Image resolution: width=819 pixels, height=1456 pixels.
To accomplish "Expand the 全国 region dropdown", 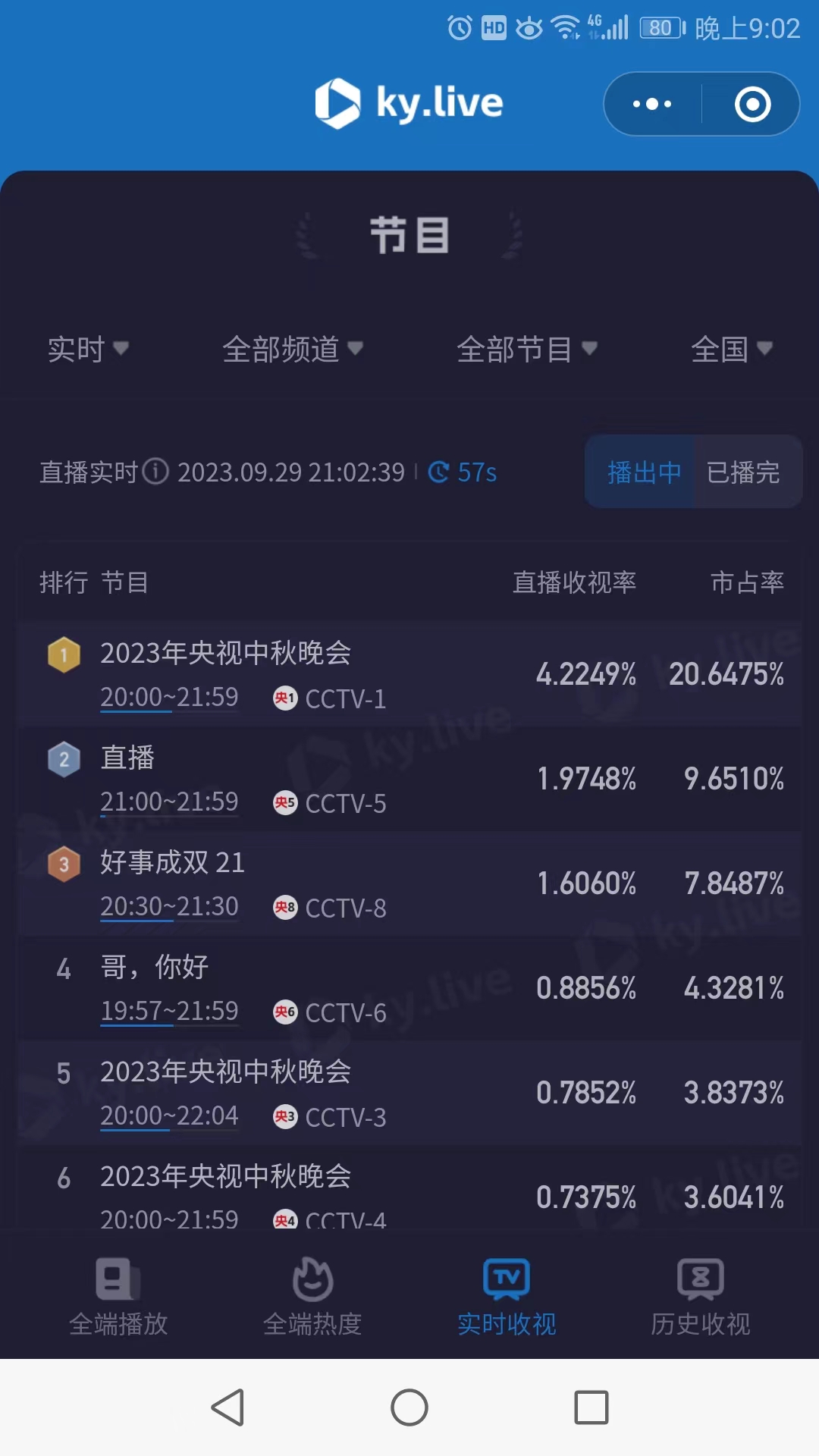I will coord(731,349).
